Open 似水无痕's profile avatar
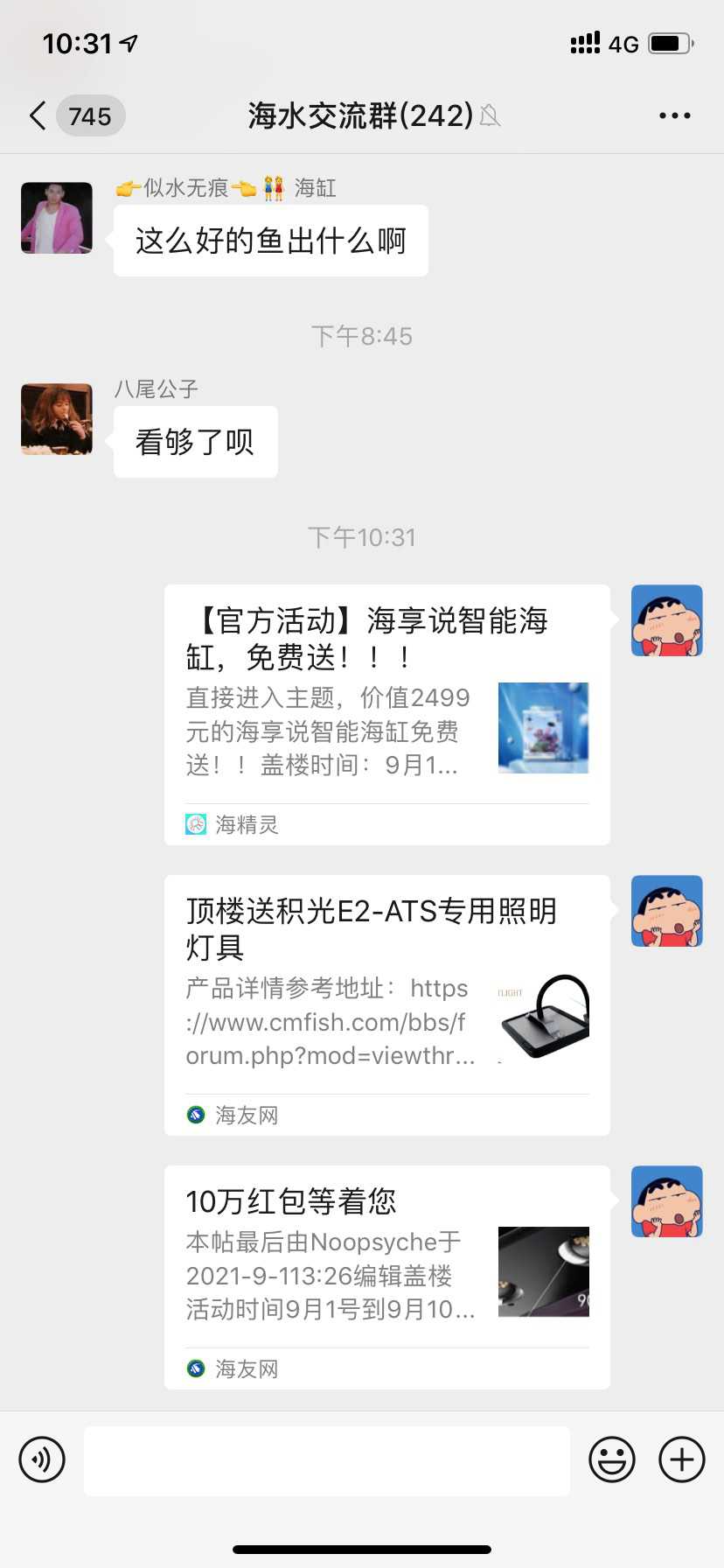 click(x=57, y=218)
